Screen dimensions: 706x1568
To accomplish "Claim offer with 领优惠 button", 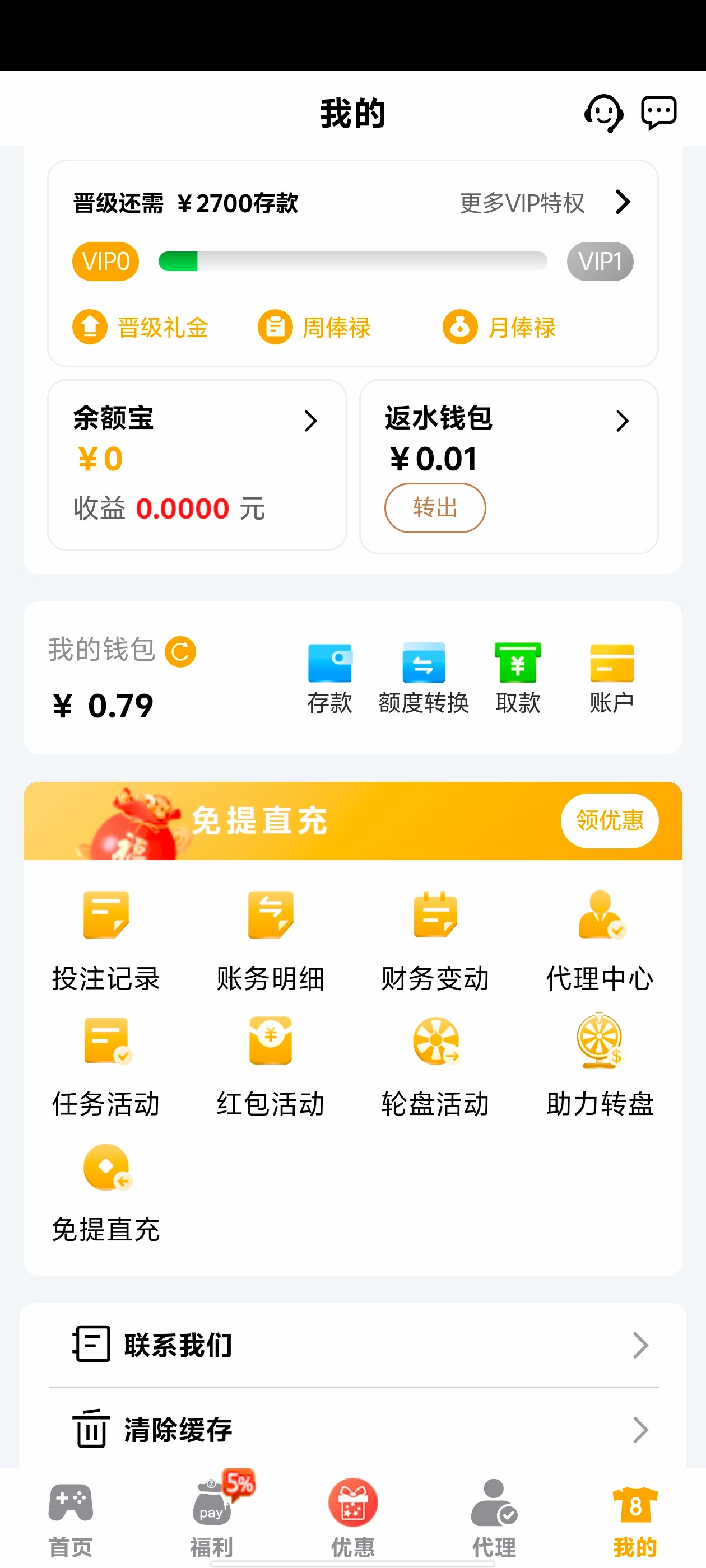I will click(609, 820).
